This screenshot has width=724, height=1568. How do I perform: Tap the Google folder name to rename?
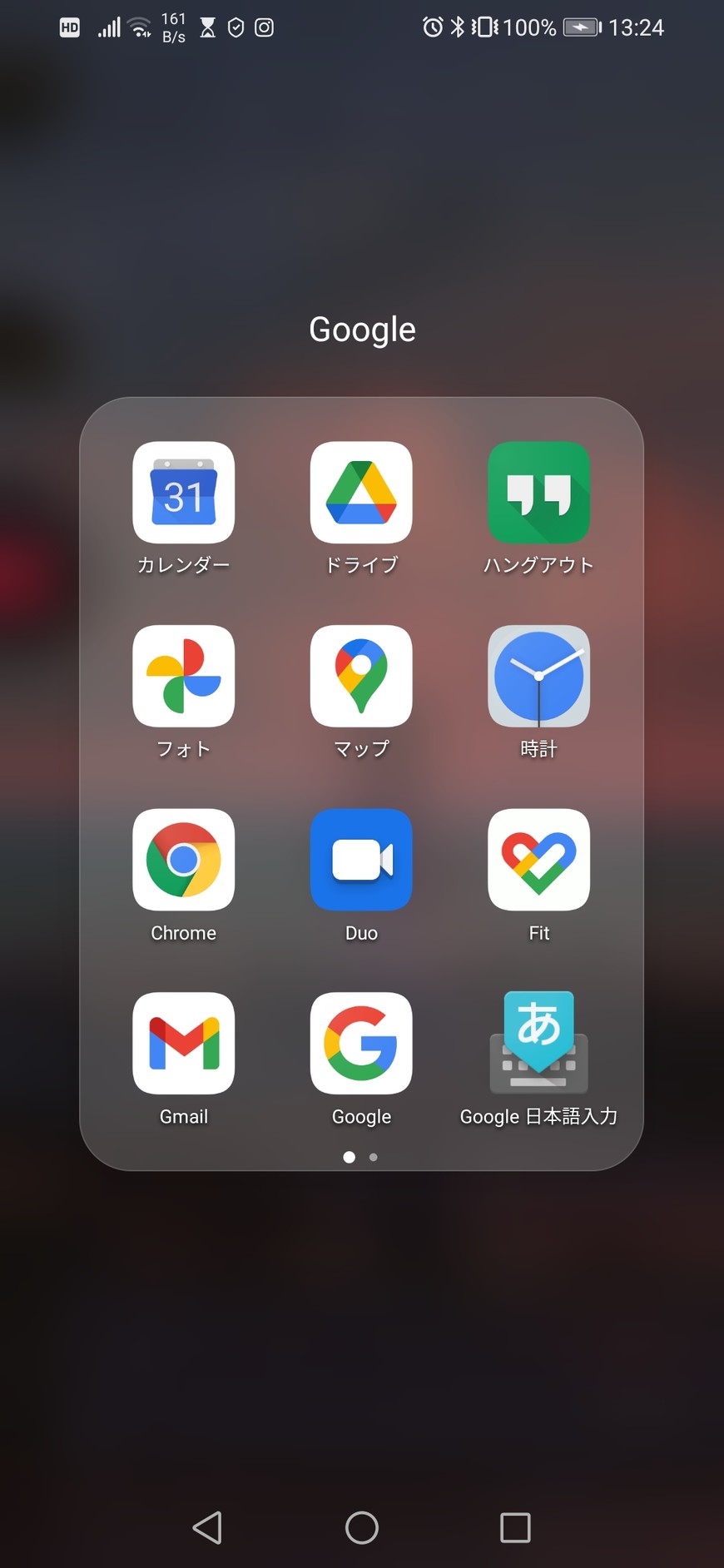tap(362, 330)
